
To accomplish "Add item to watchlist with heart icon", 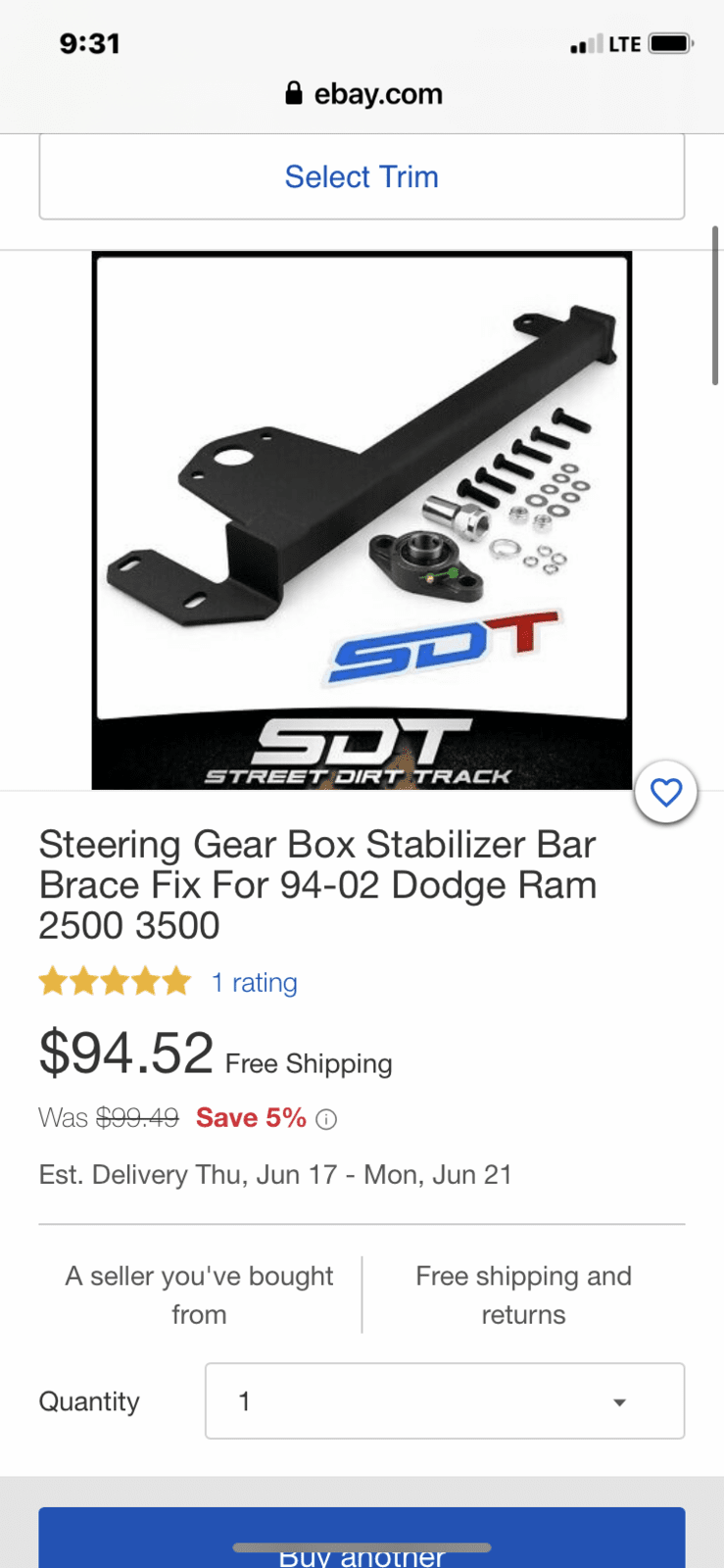I will click(x=666, y=792).
